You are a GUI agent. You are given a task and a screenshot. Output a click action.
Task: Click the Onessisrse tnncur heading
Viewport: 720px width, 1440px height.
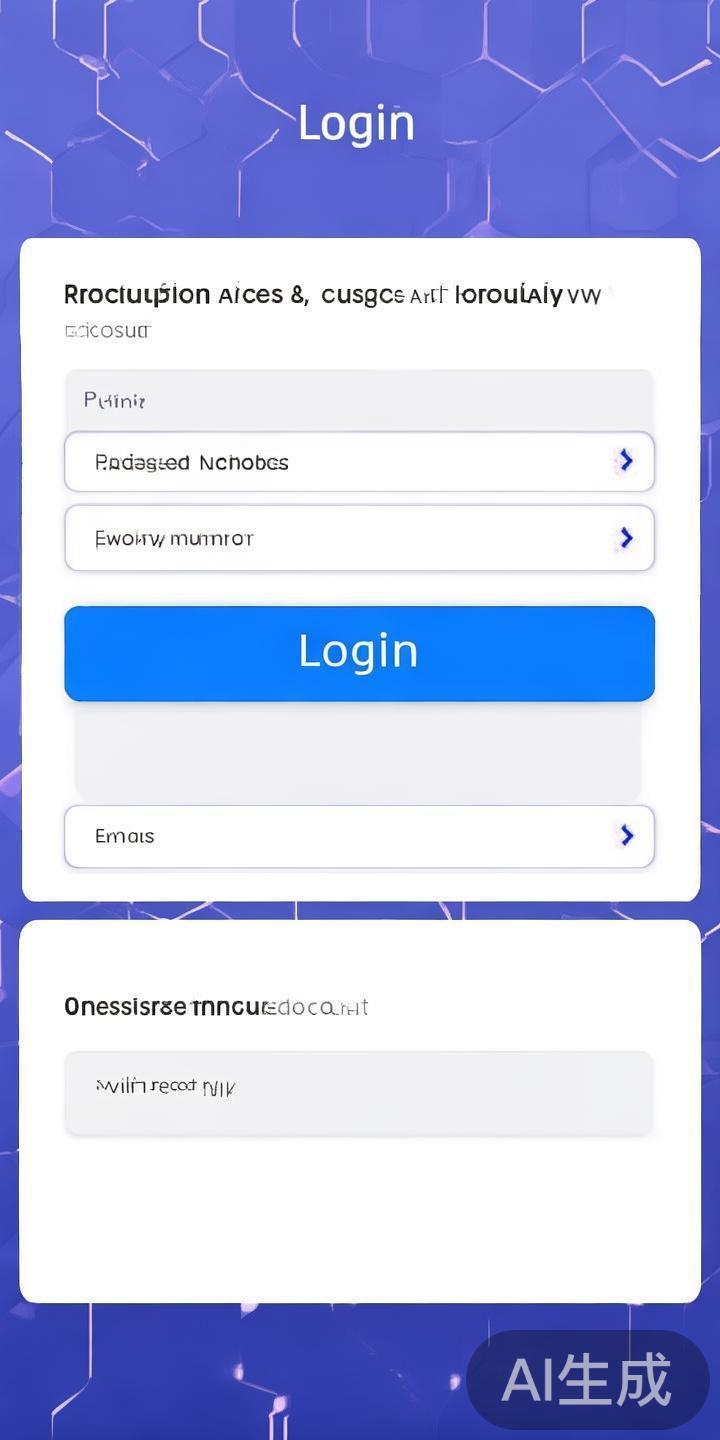click(217, 1007)
